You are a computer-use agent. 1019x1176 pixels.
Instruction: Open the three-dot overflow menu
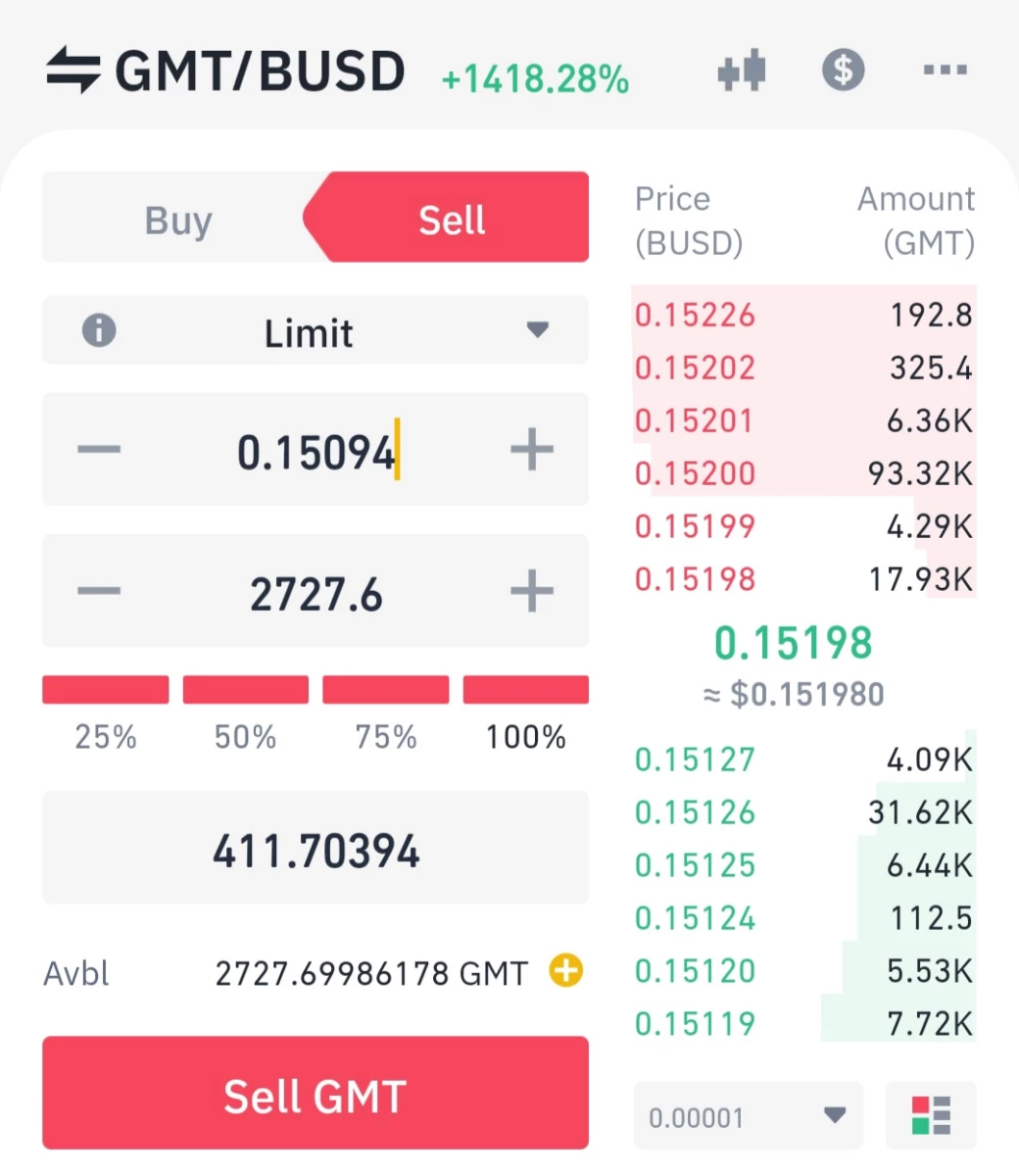click(946, 71)
